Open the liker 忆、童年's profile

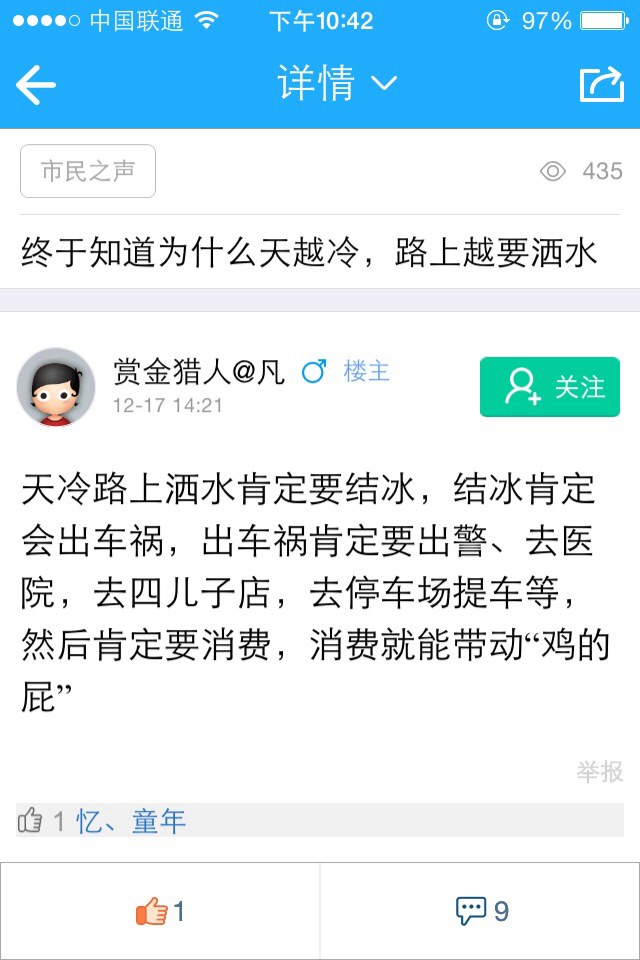[131, 822]
